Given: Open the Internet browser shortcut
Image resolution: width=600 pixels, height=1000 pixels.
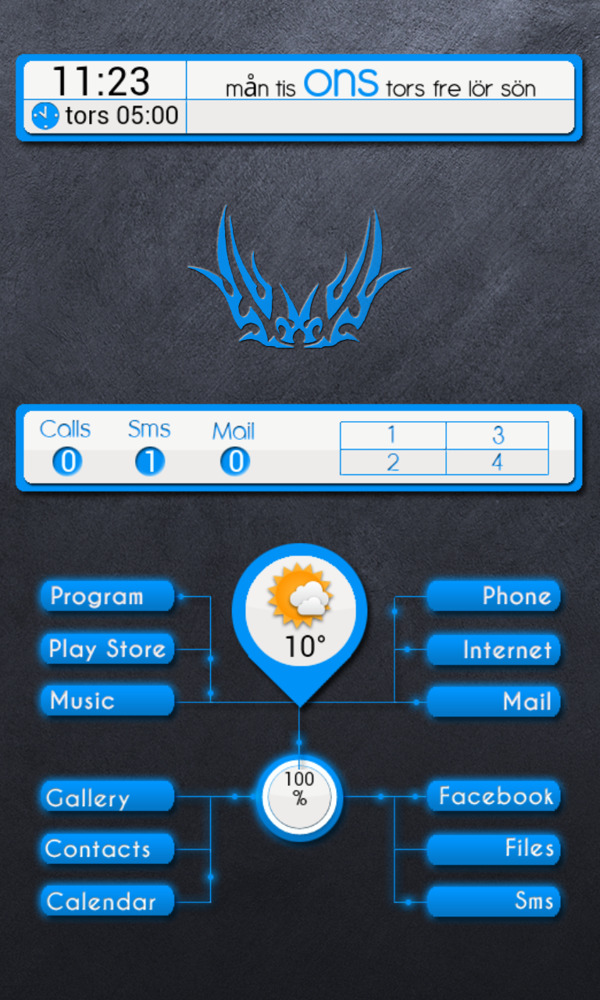Looking at the screenshot, I should coord(494,650).
